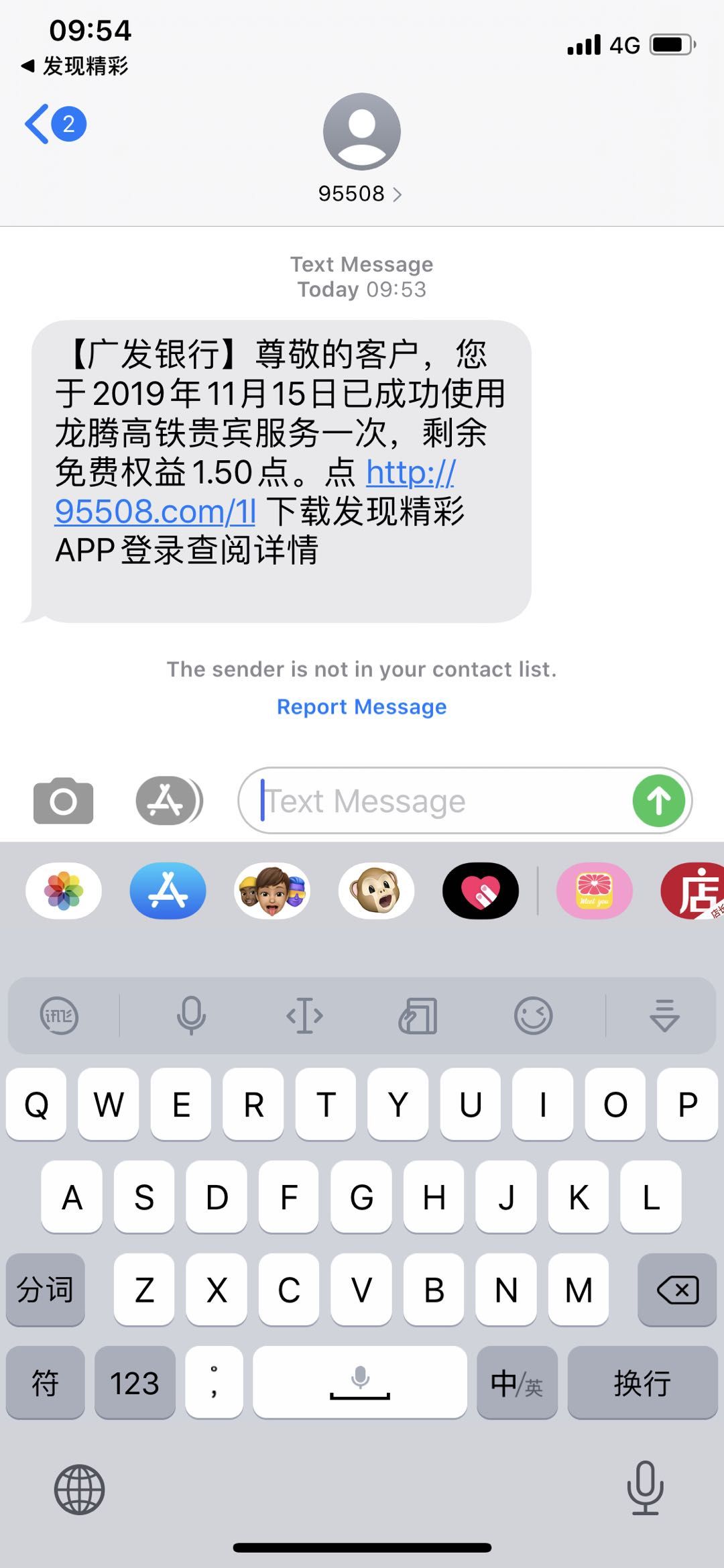
Task: Open the keyboard emoji panel
Action: click(x=533, y=1016)
